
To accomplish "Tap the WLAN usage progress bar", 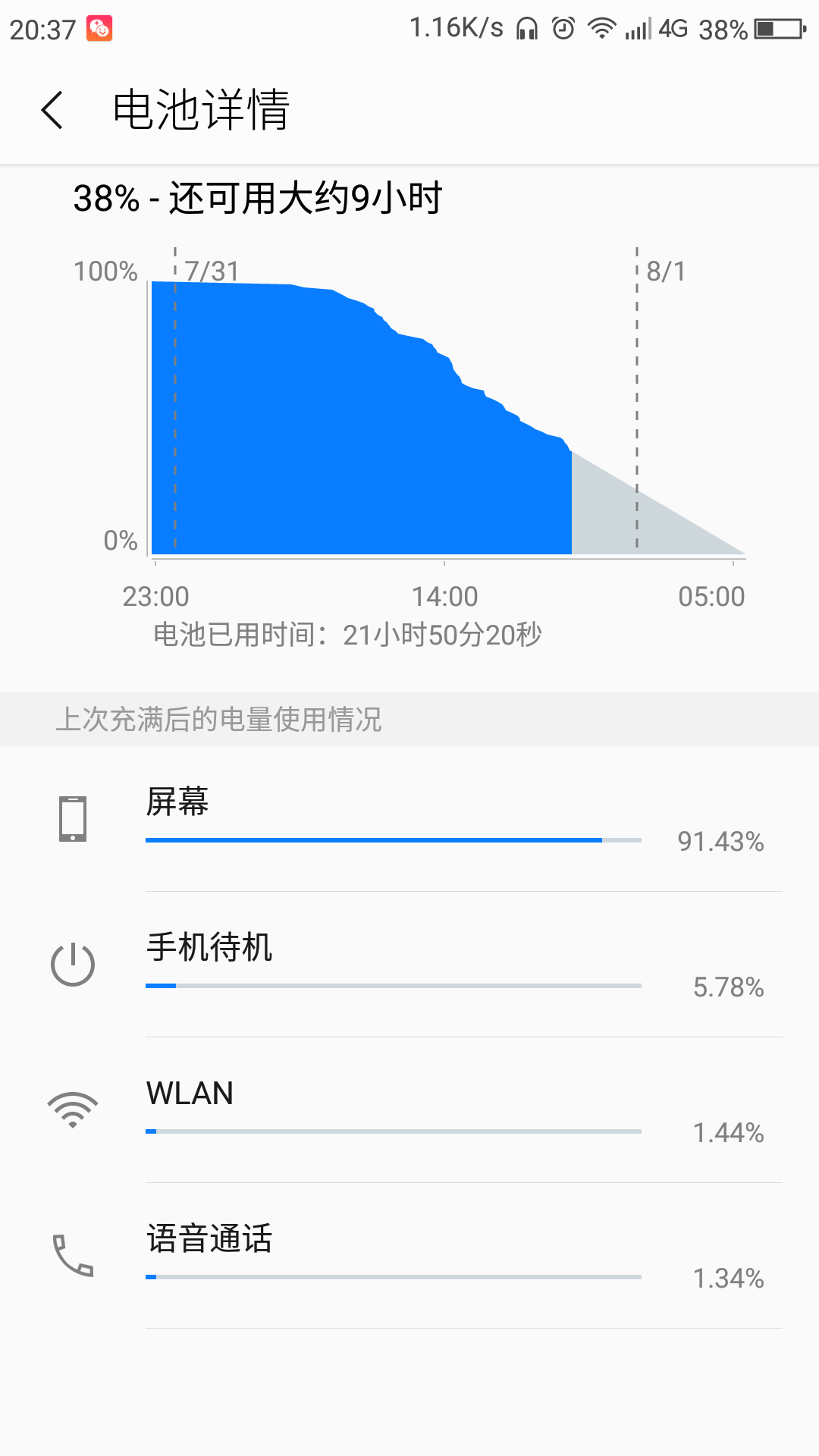I will [394, 1130].
